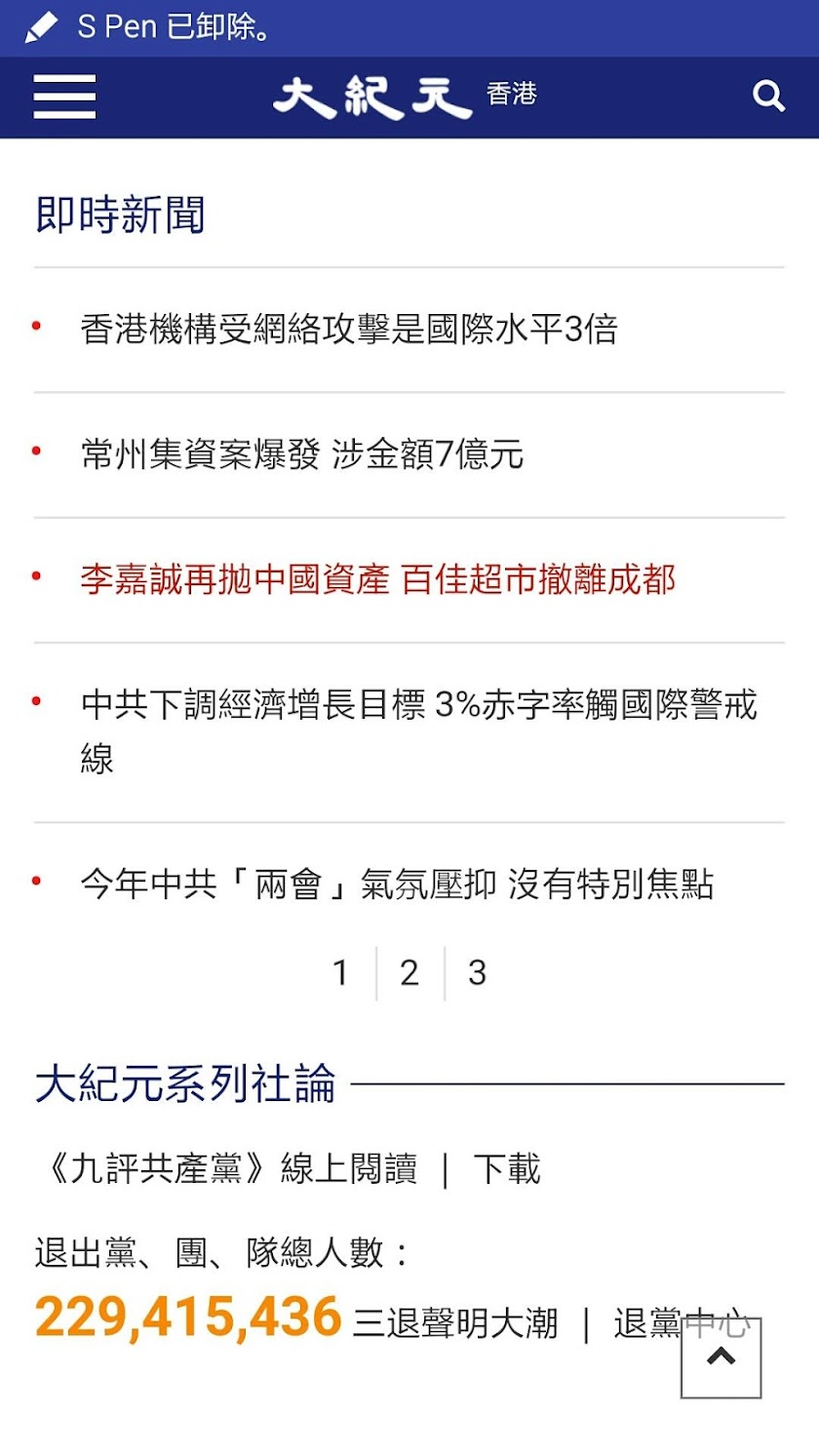Open the 李嘉誠再拋中國資產 story
This screenshot has width=819, height=1456.
pyautogui.click(x=378, y=580)
